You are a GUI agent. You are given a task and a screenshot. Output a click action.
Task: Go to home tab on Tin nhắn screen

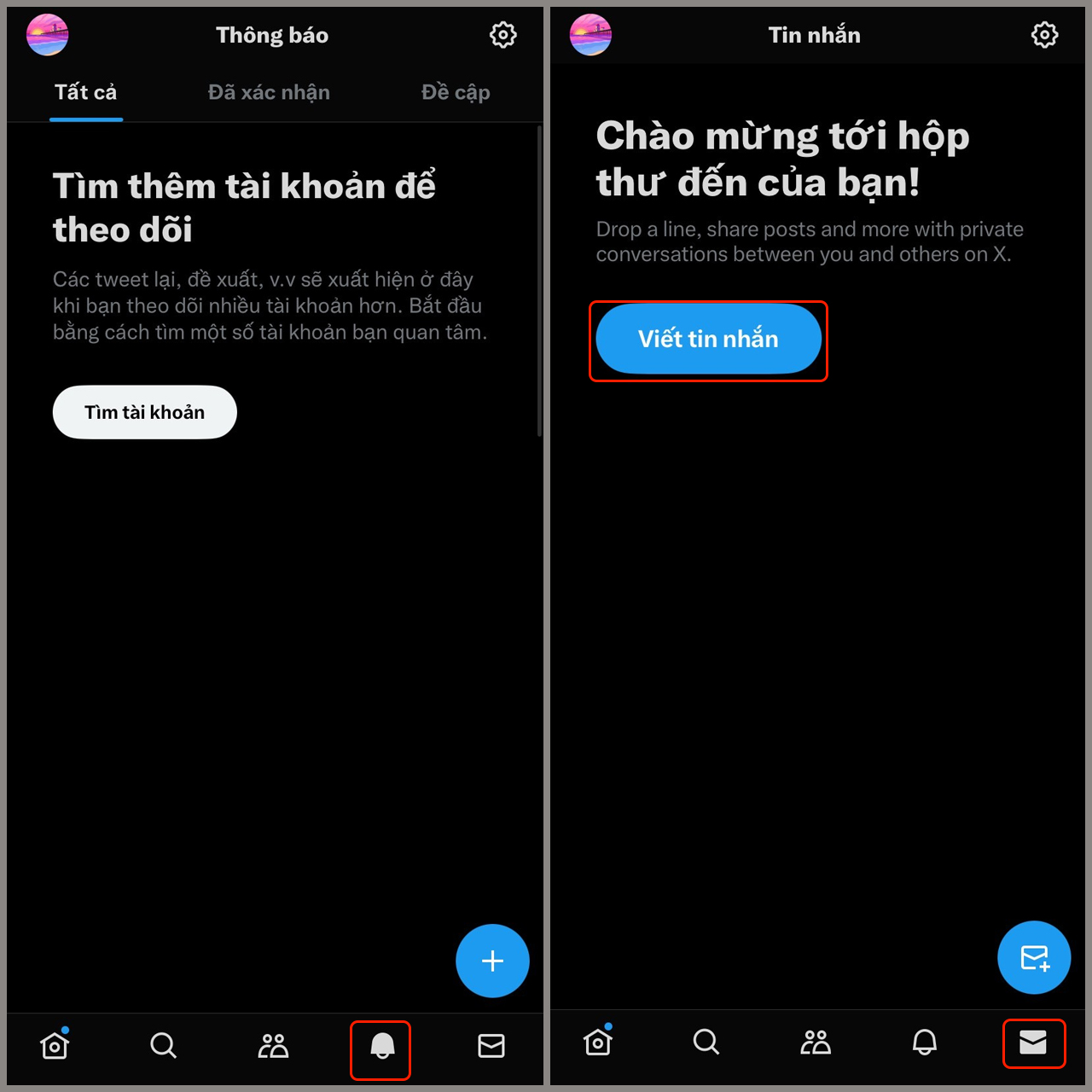click(x=597, y=1043)
